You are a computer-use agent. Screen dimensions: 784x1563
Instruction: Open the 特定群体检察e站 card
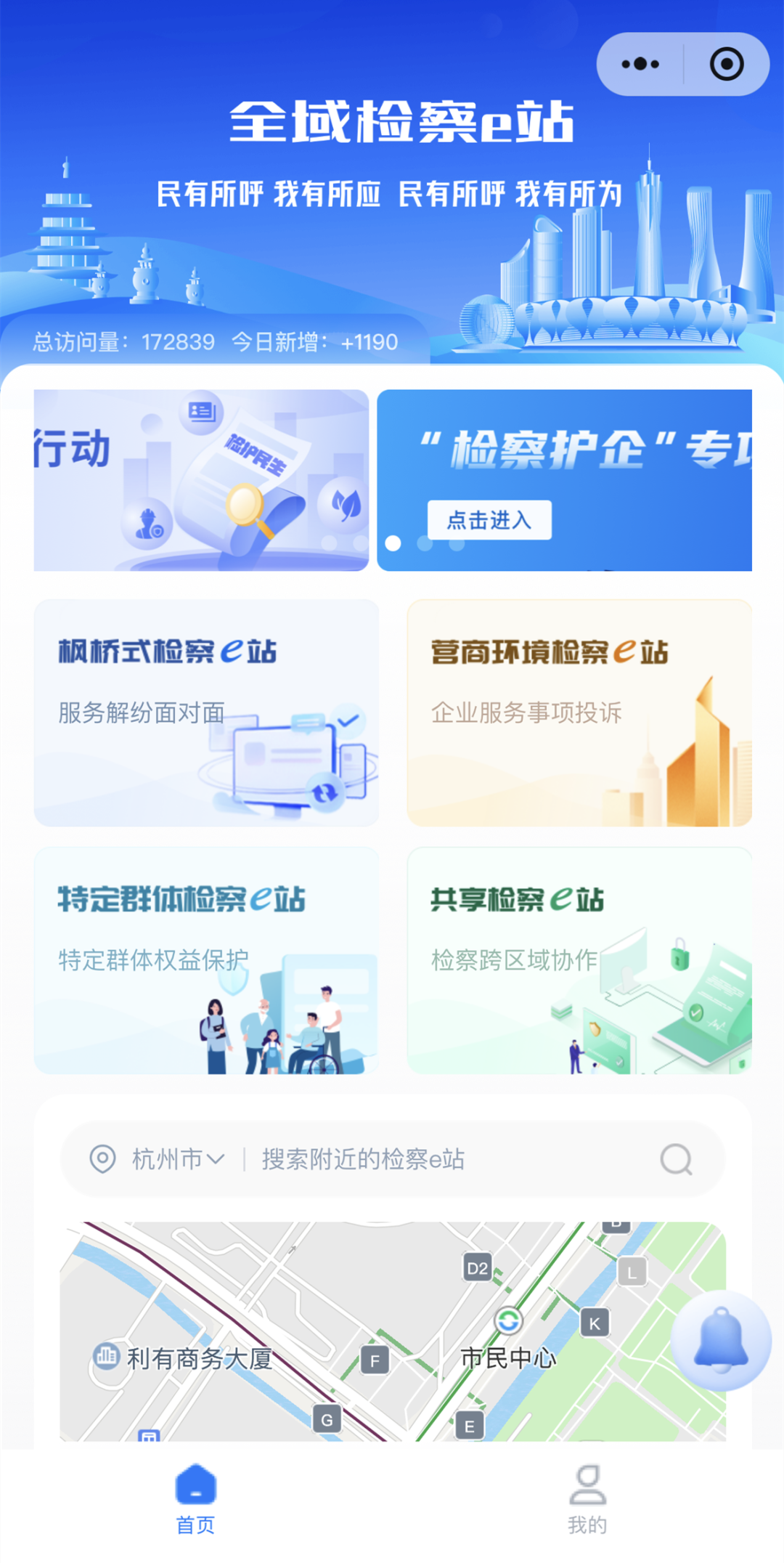(x=206, y=960)
